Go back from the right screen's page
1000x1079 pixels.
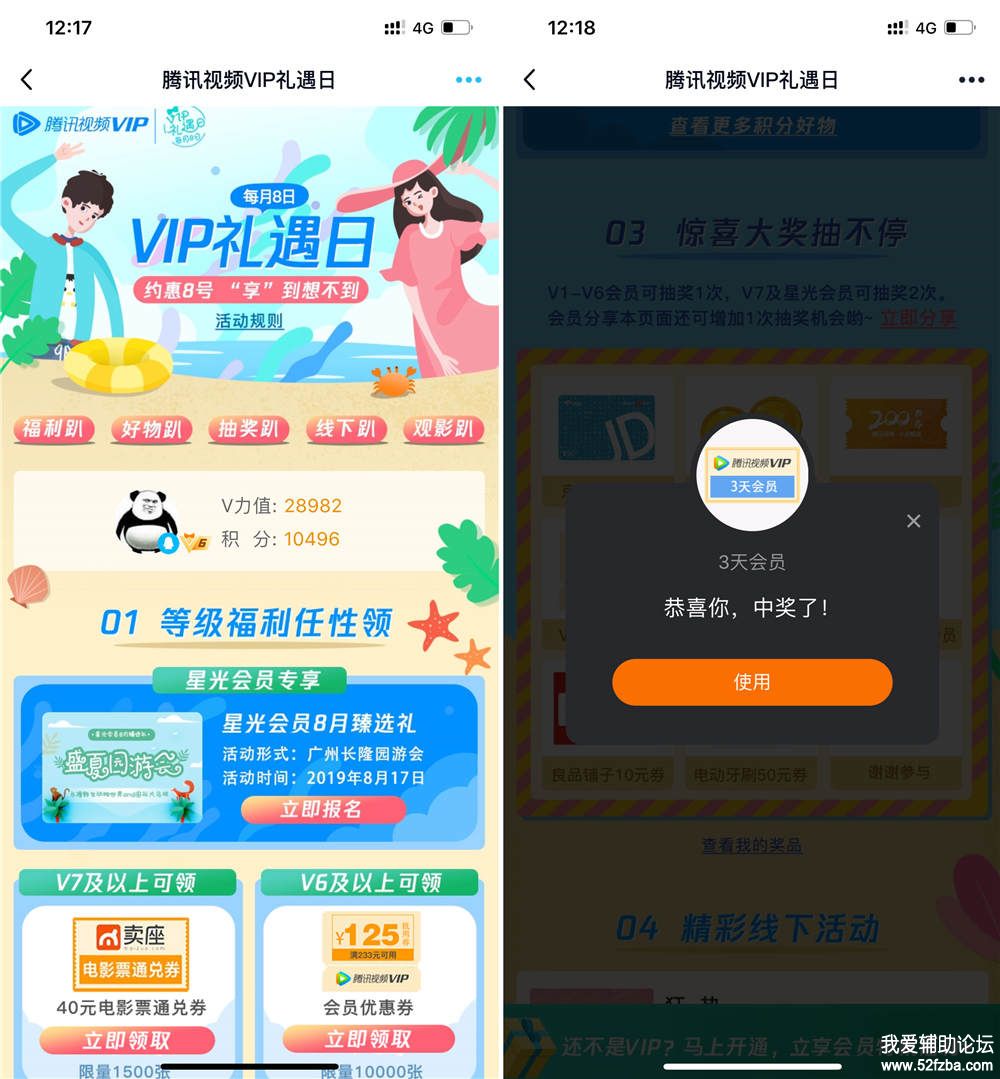529,80
